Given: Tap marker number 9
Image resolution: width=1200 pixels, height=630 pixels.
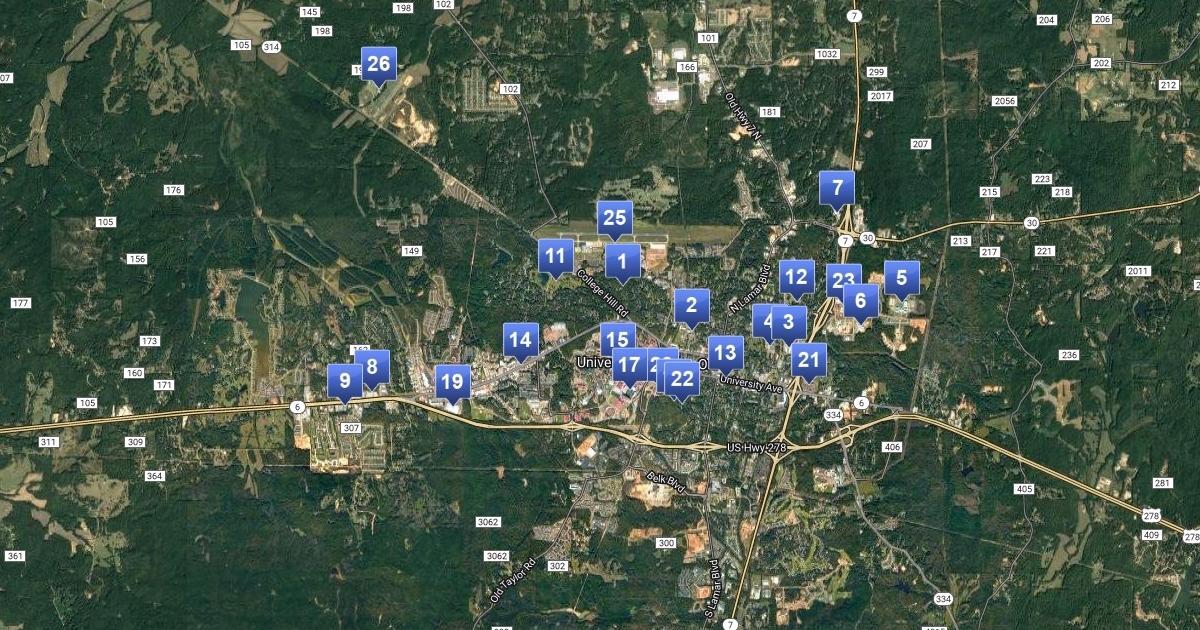Looking at the screenshot, I should click(x=344, y=381).
